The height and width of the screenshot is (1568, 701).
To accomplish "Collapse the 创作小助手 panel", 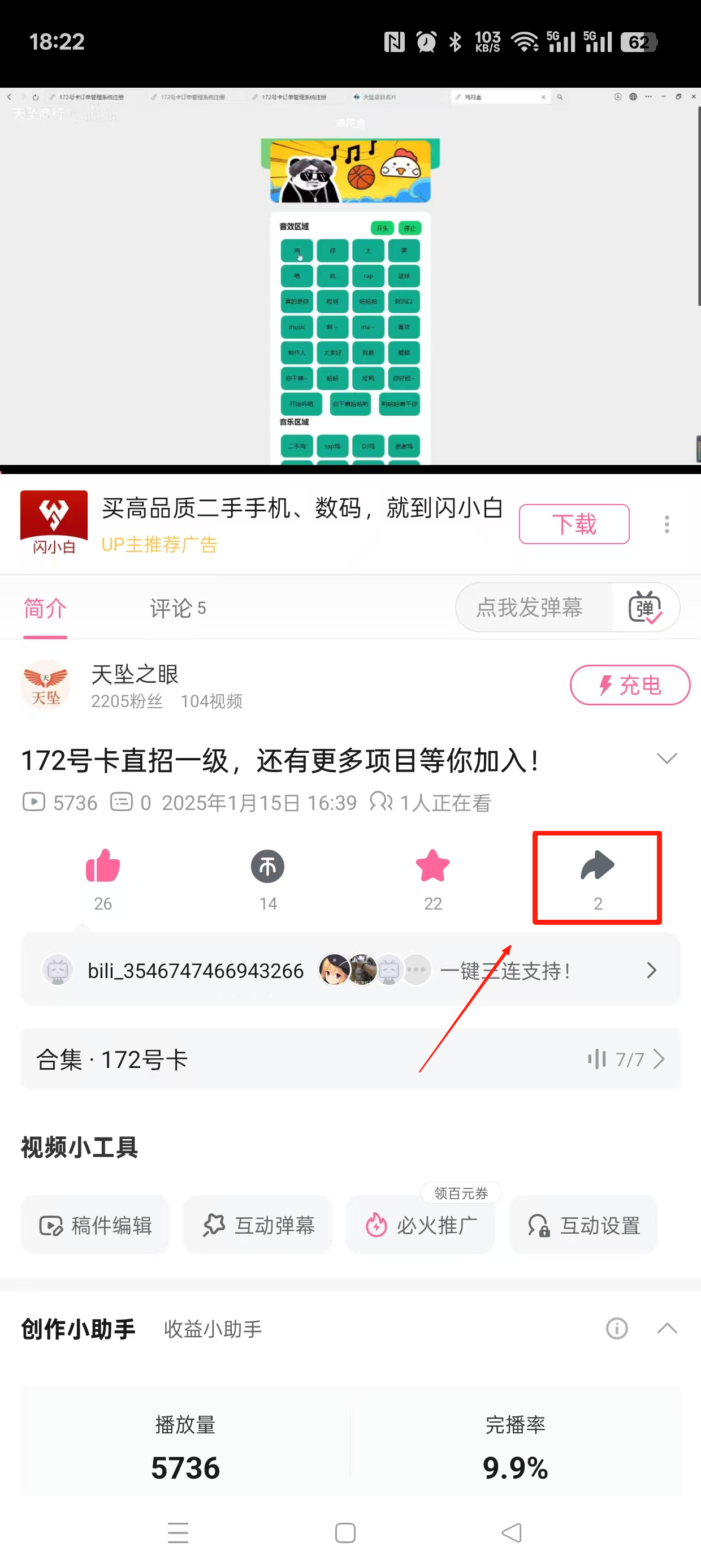I will 667,1329.
